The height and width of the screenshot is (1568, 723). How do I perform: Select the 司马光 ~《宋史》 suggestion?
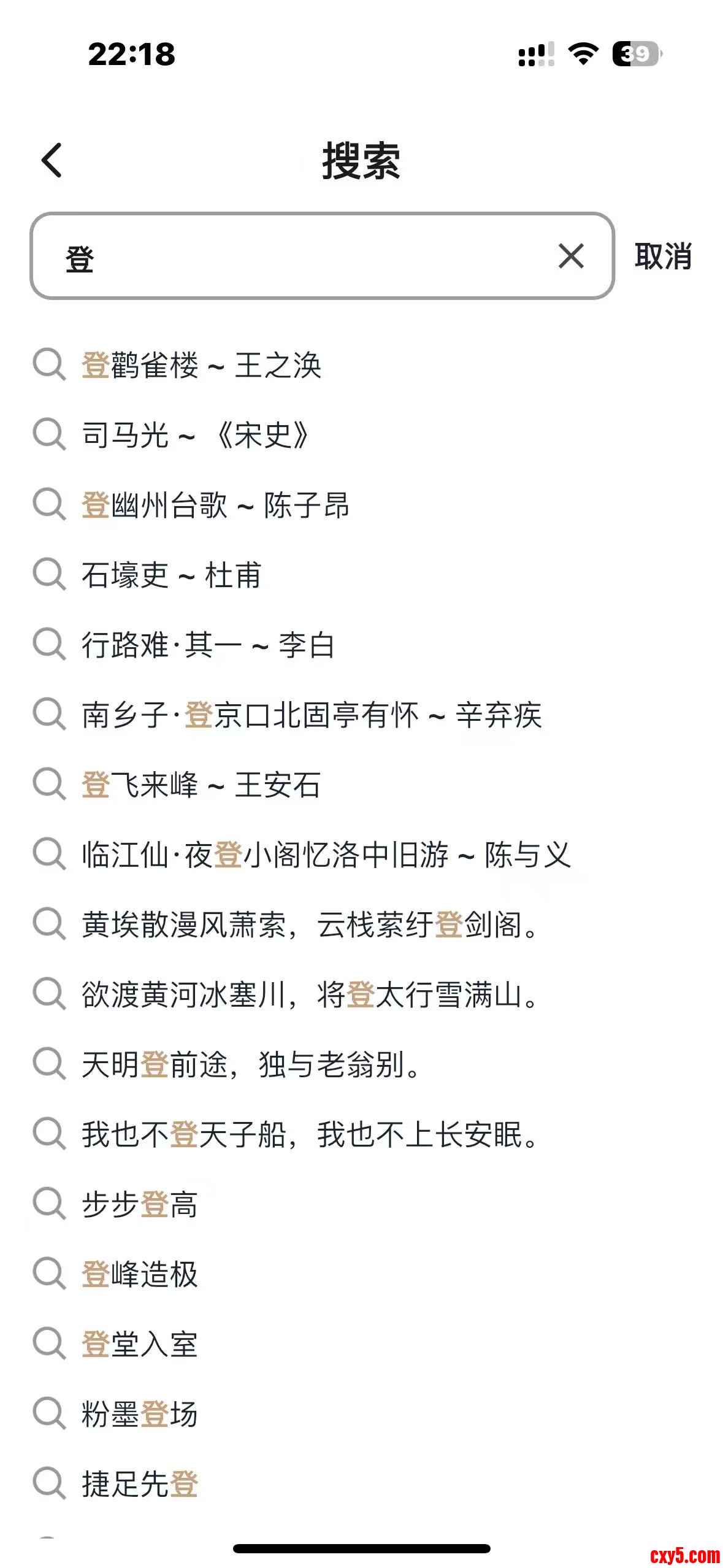click(x=195, y=436)
